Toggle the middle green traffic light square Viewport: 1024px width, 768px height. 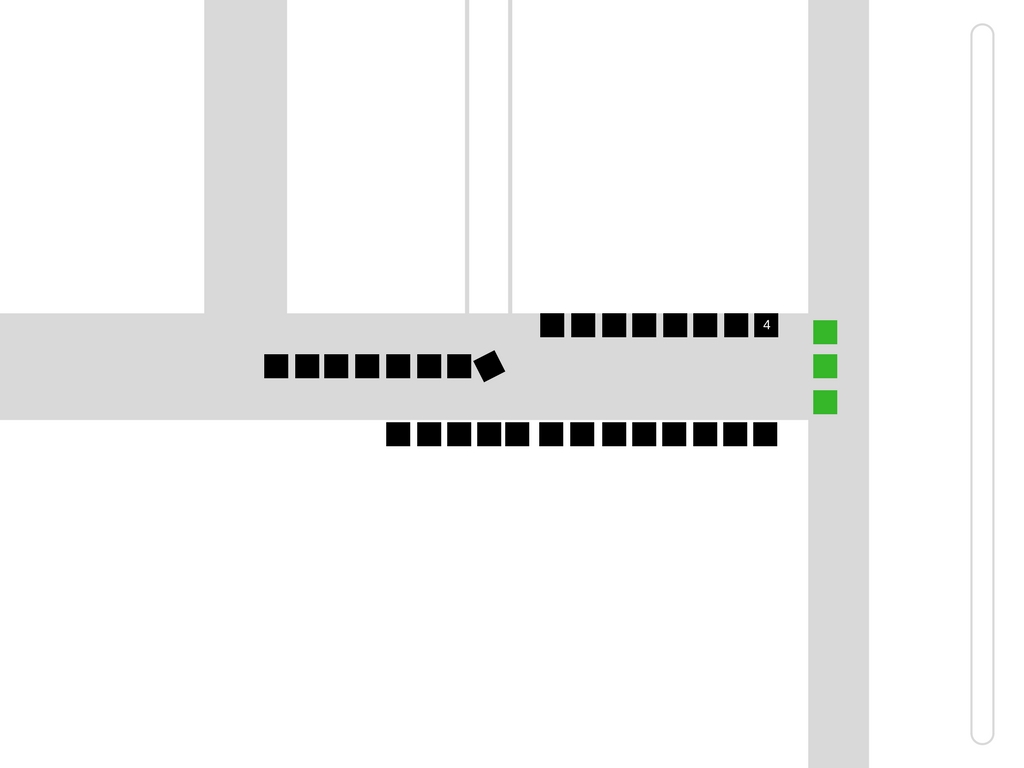tap(825, 366)
